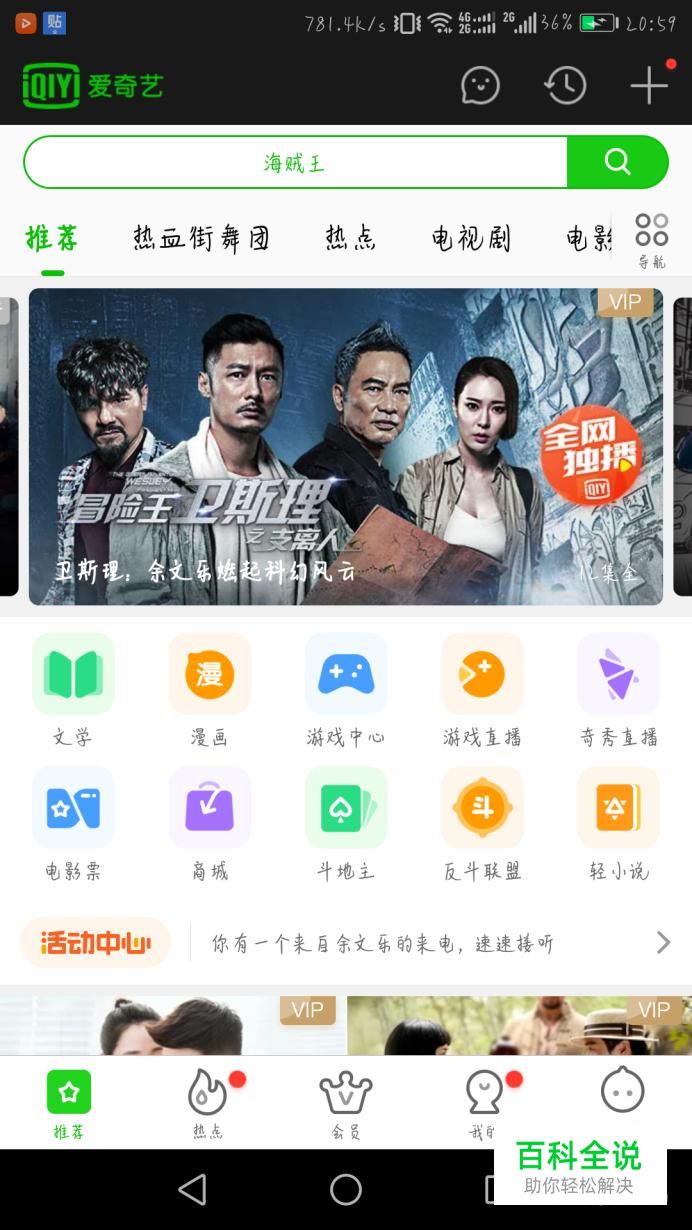Switch to the 热血街舞团 tab

tap(202, 238)
